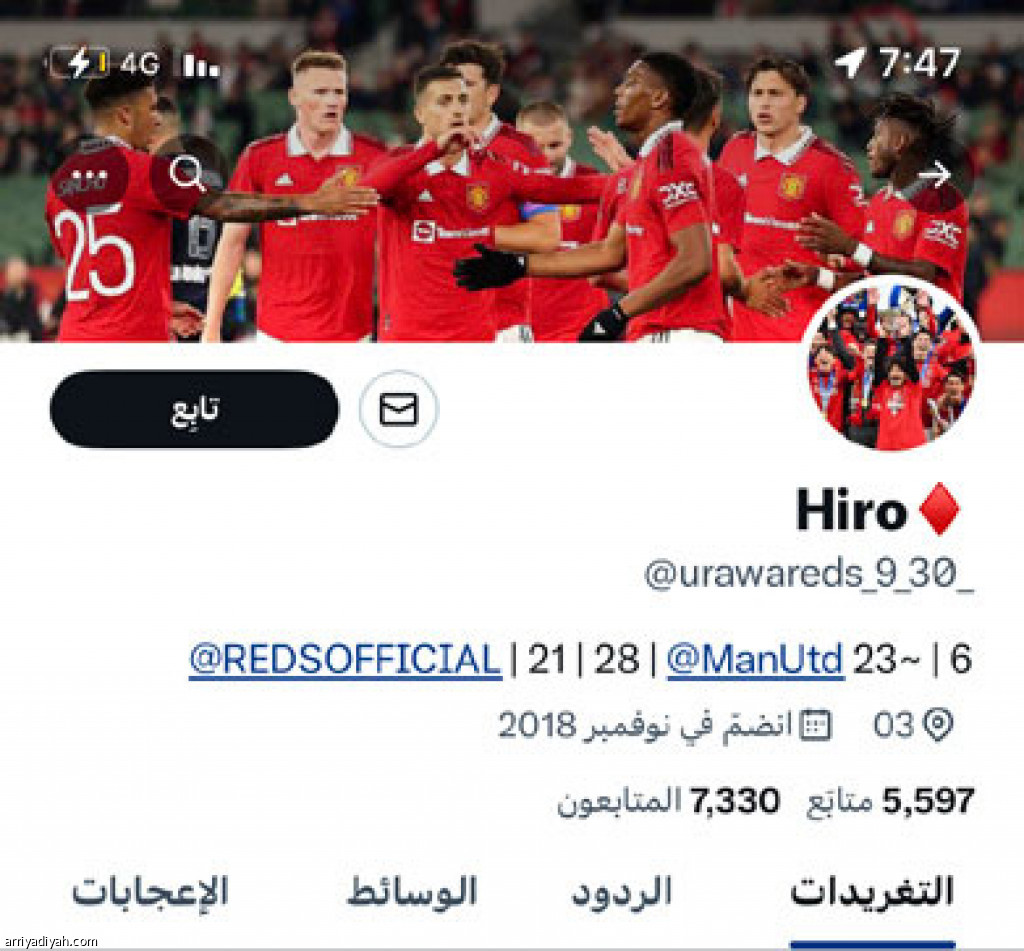Viewport: 1024px width, 951px height.
Task: Select the التغريدات tab
Action: 872,892
